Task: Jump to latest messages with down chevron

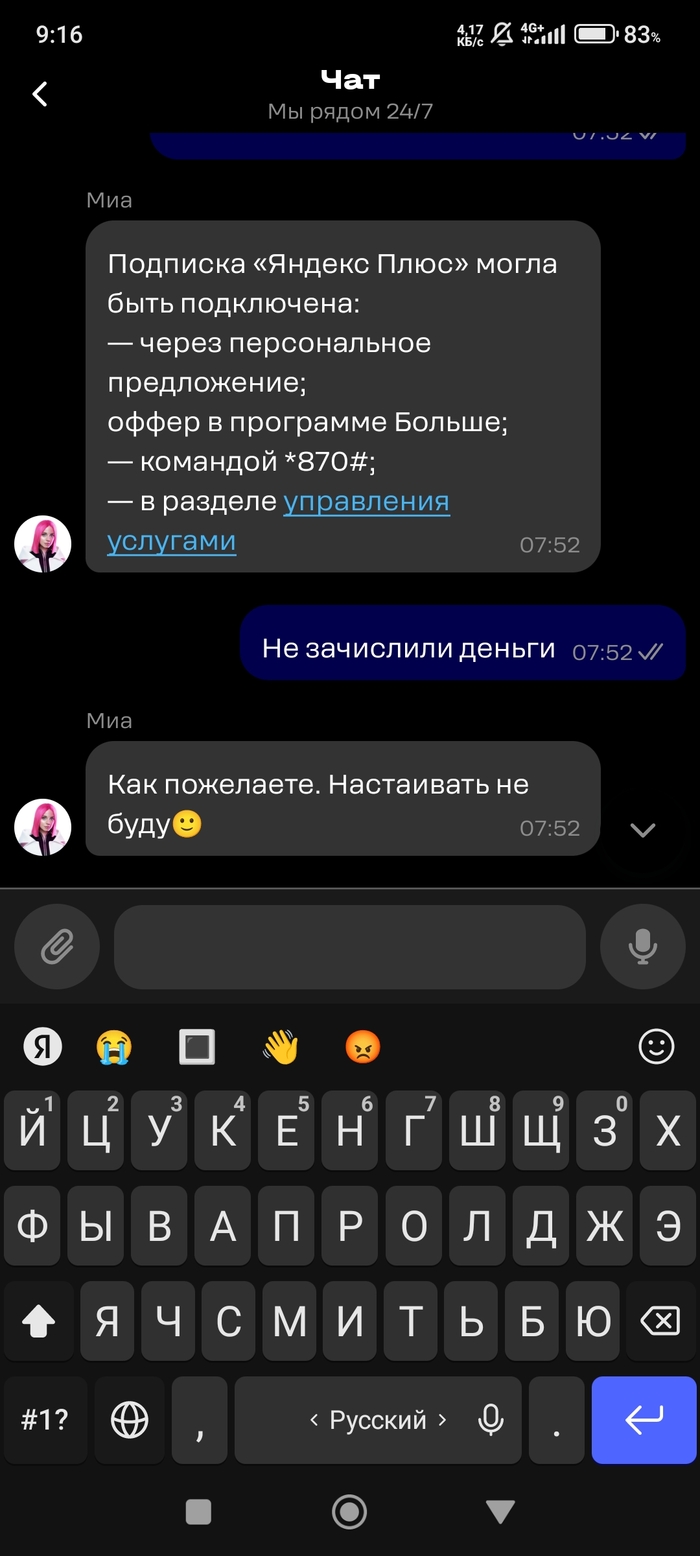Action: pyautogui.click(x=642, y=829)
